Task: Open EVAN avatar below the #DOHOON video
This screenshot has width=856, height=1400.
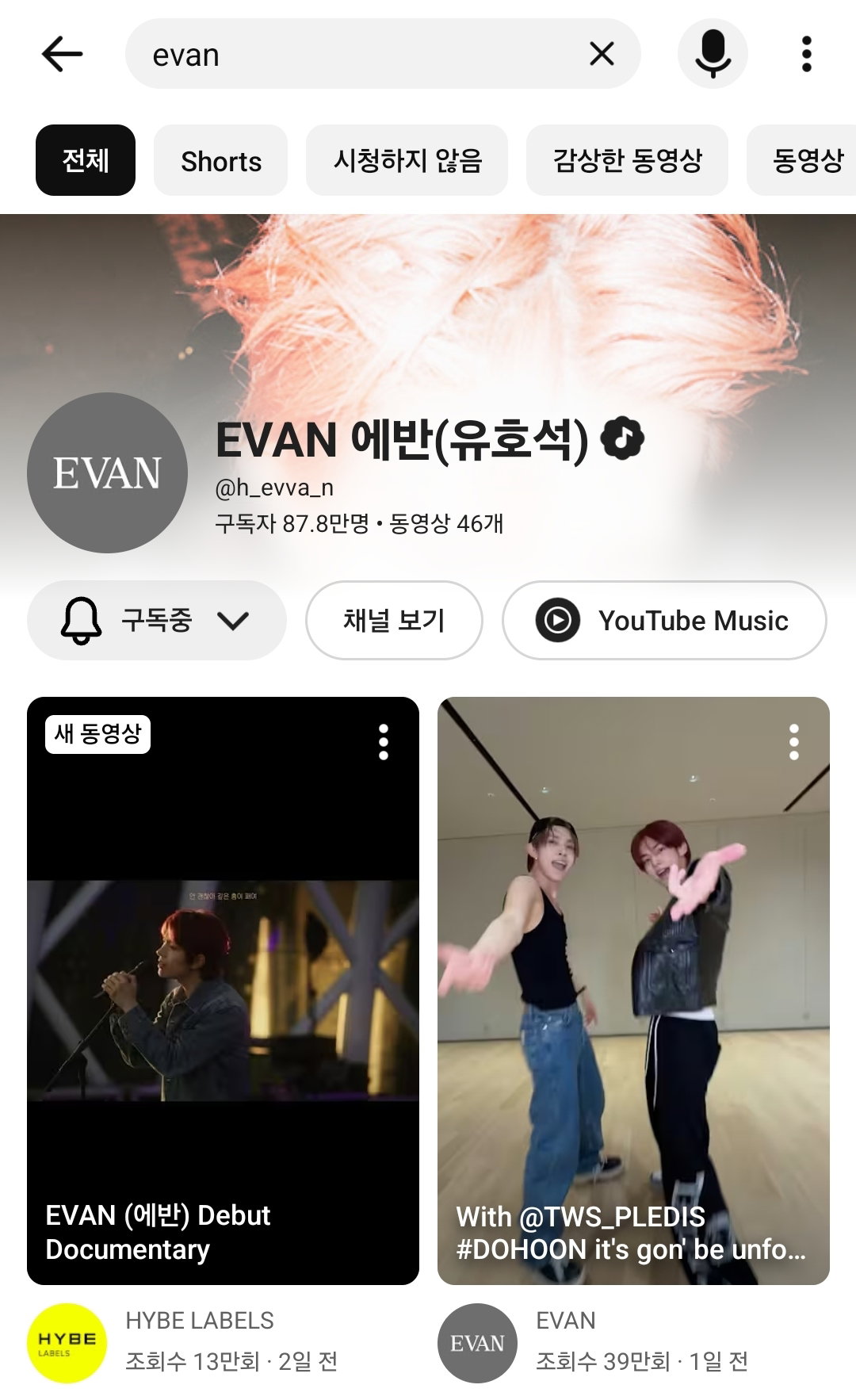Action: 477,1344
